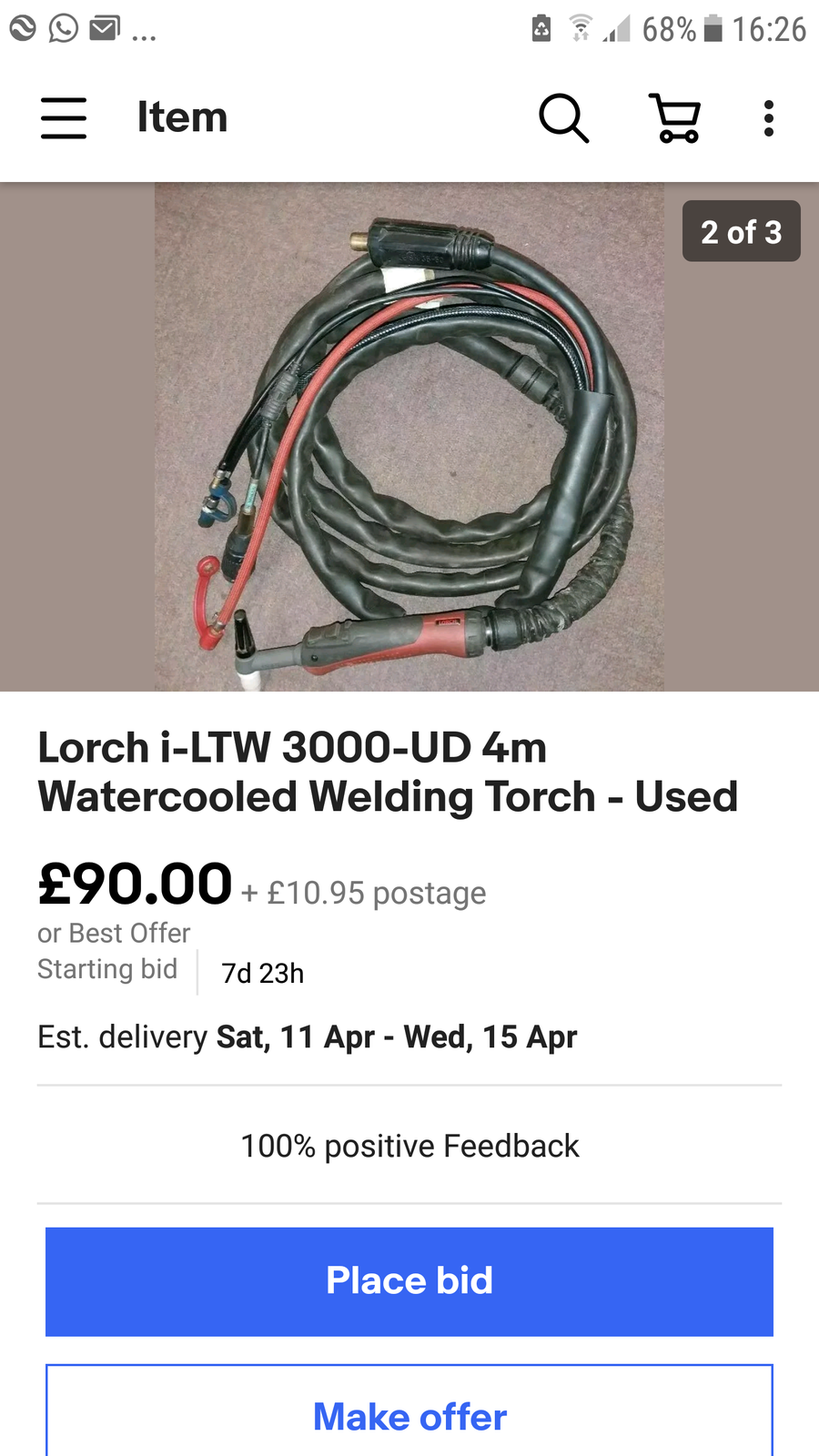
Task: Open the overflow menu
Action: pos(769,118)
